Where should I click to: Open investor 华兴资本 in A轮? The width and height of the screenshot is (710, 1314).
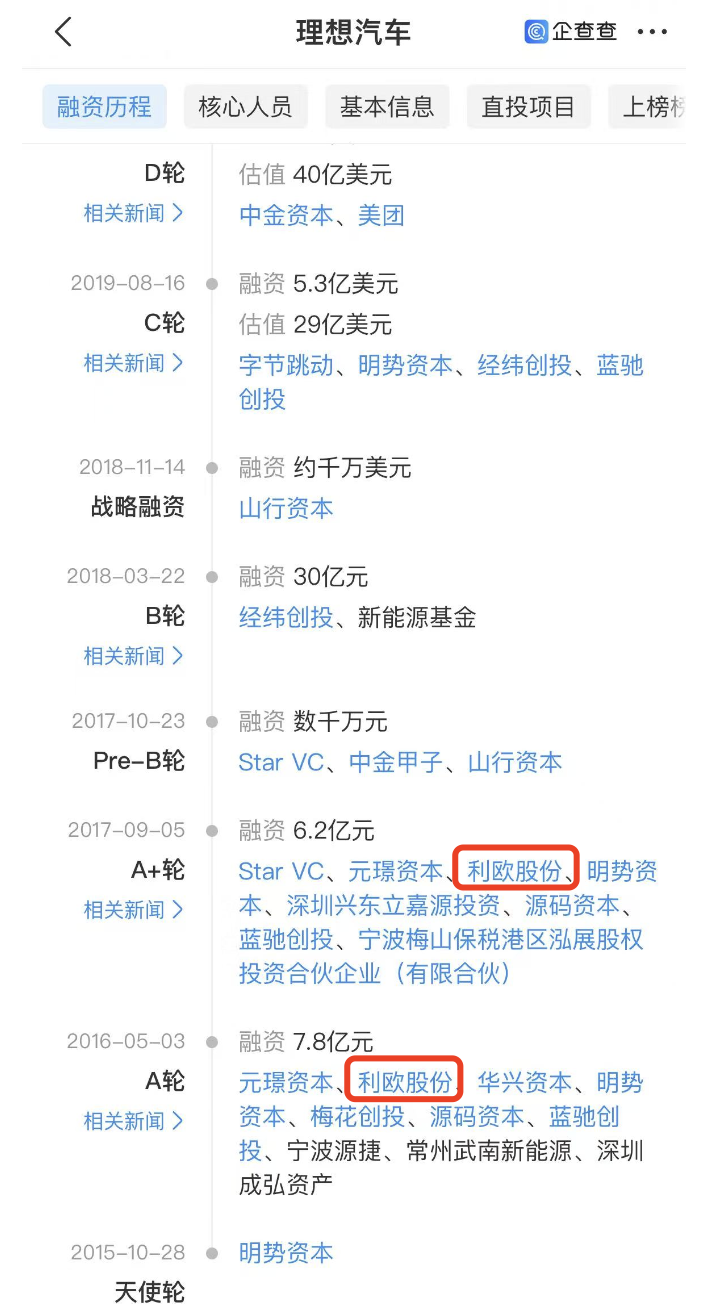[524, 1082]
